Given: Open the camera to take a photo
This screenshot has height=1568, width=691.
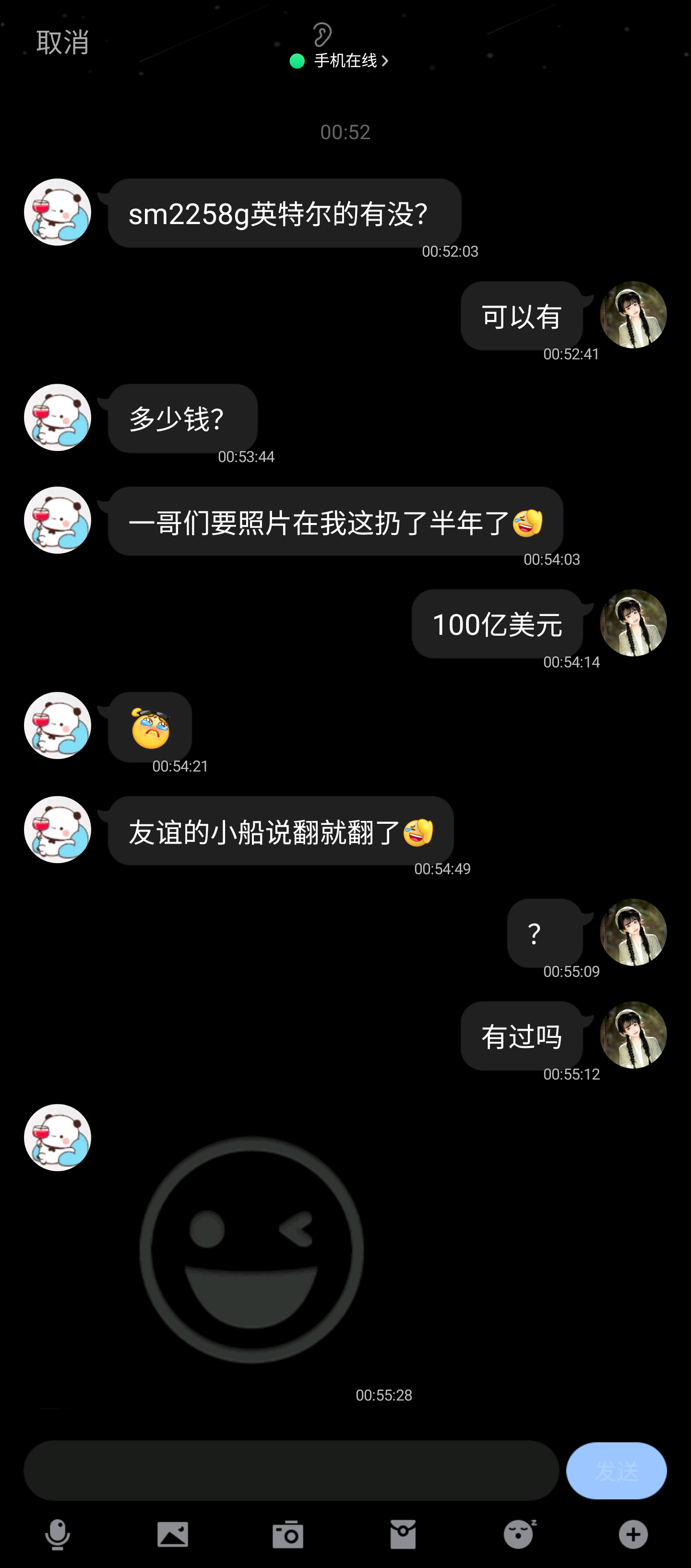Looking at the screenshot, I should [288, 1533].
